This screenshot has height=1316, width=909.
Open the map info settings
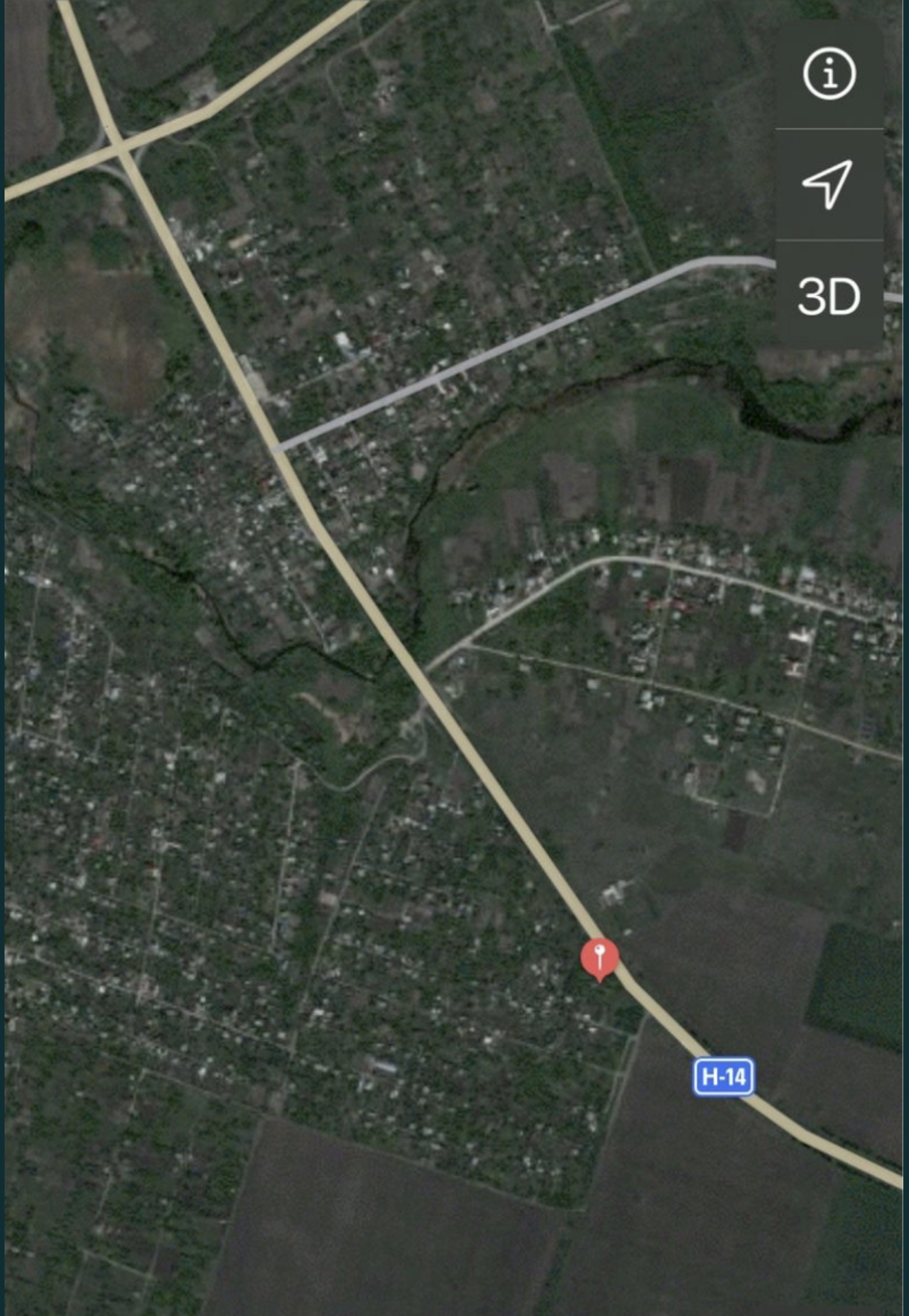(828, 75)
